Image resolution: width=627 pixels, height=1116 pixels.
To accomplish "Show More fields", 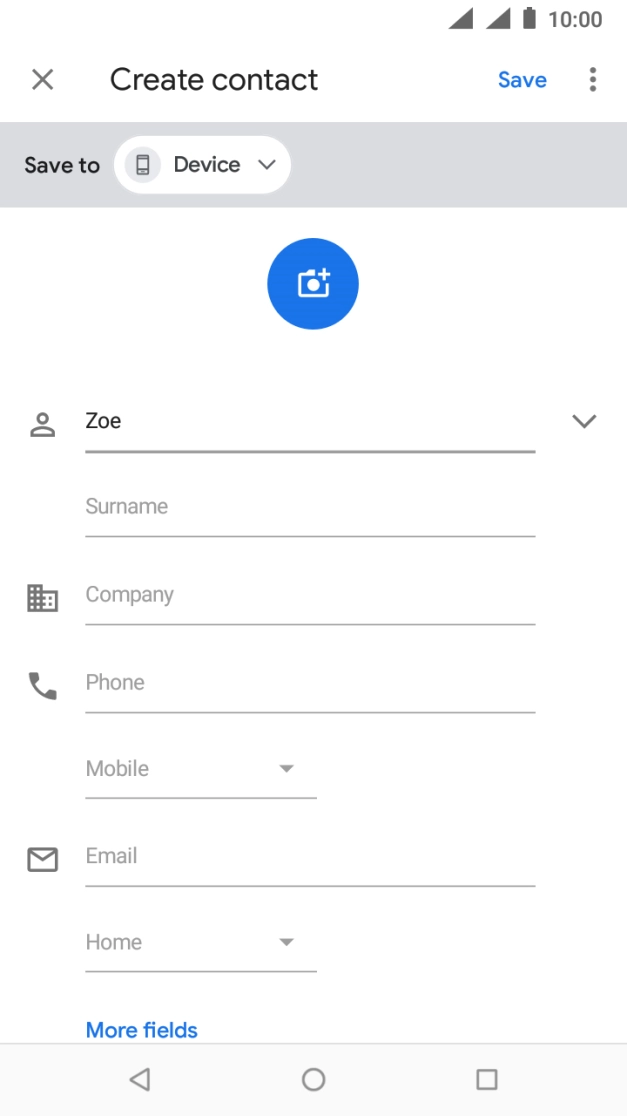I will pyautogui.click(x=142, y=1030).
